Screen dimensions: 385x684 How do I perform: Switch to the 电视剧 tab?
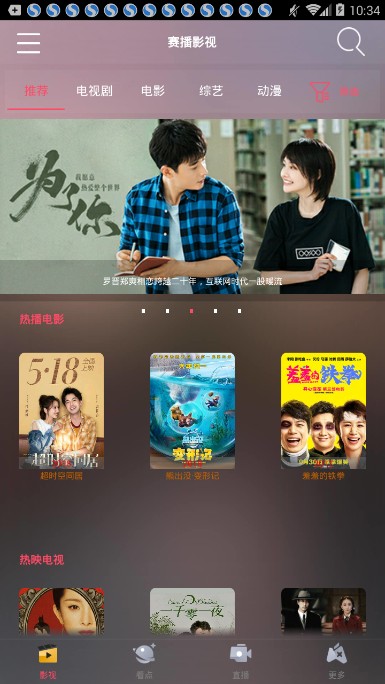pyautogui.click(x=94, y=91)
